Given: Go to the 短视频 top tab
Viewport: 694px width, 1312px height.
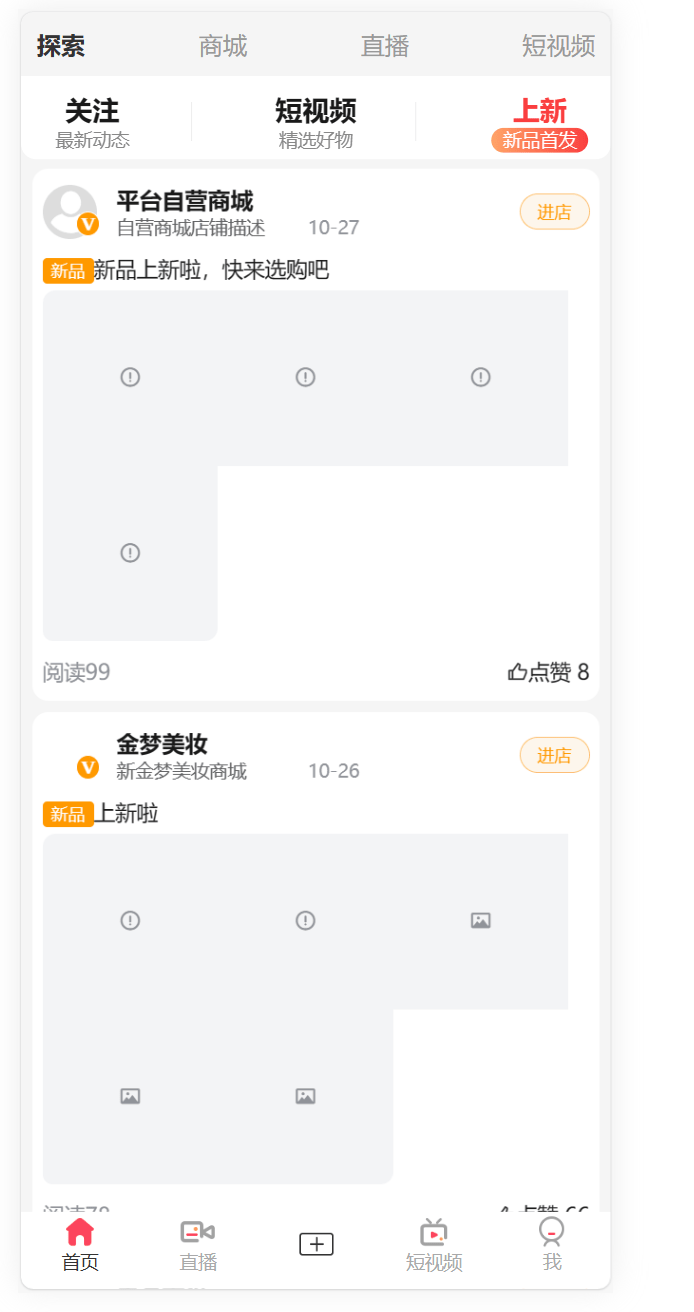Looking at the screenshot, I should [x=558, y=46].
